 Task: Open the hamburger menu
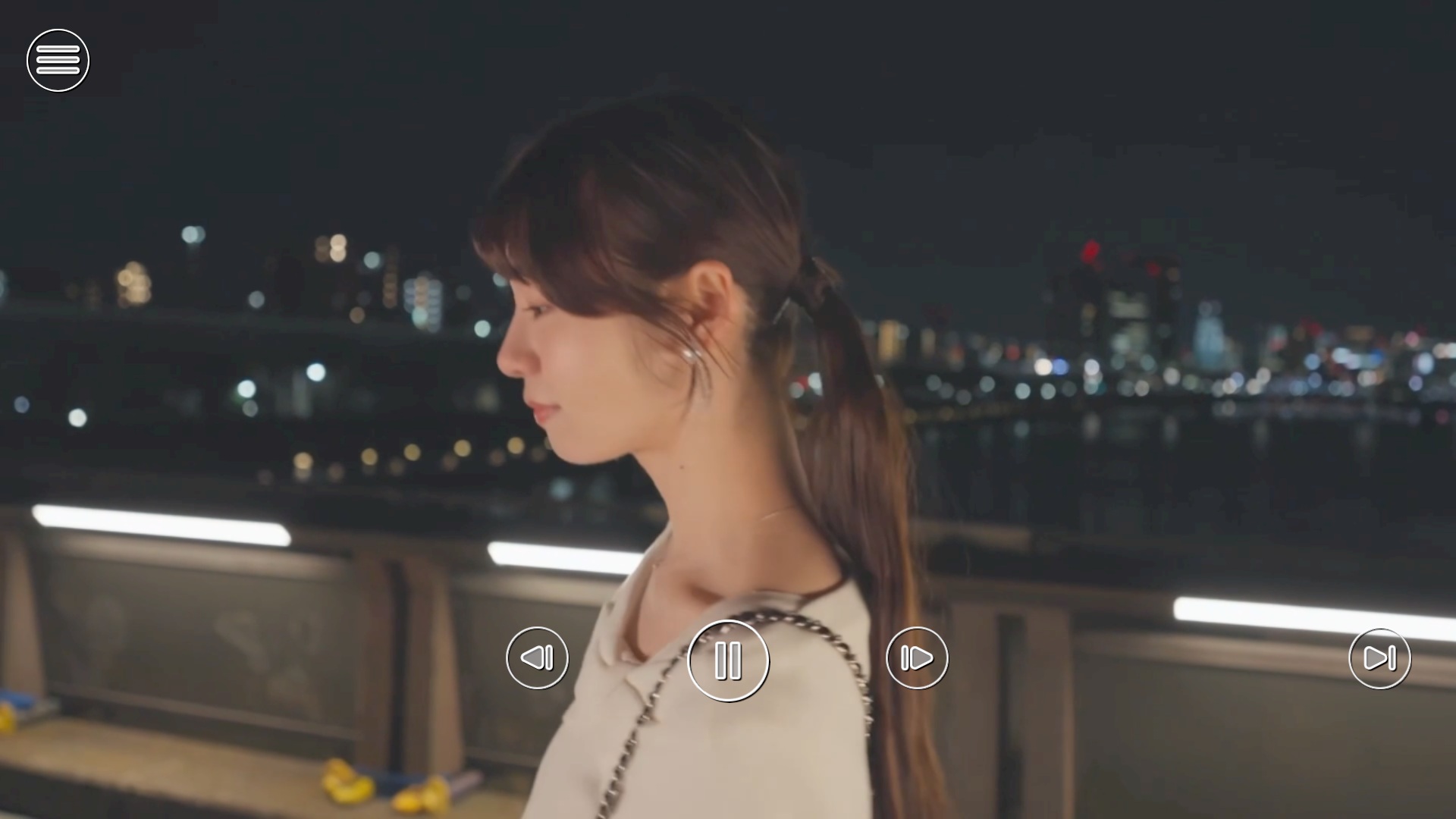pos(58,60)
